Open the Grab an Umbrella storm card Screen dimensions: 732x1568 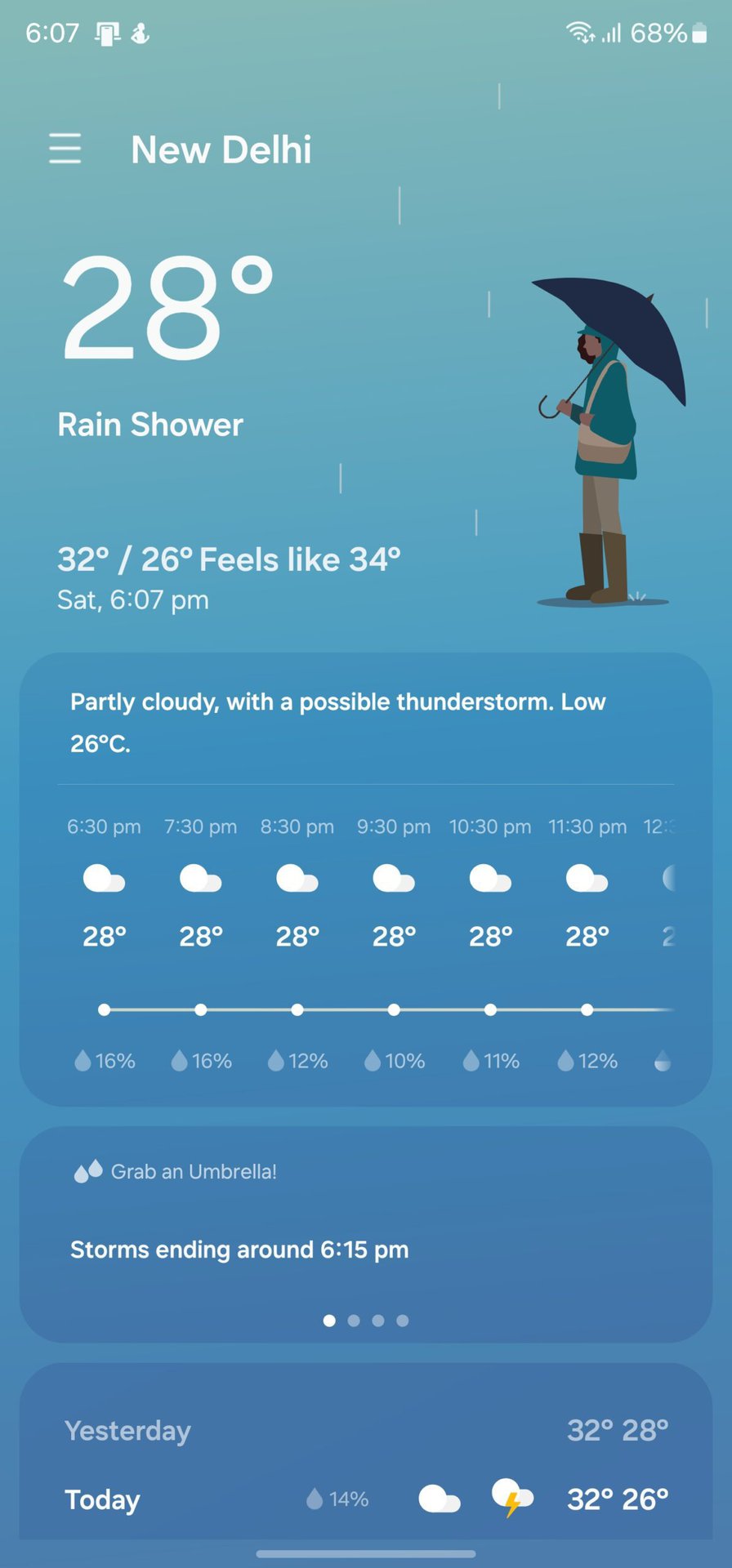[365, 1225]
